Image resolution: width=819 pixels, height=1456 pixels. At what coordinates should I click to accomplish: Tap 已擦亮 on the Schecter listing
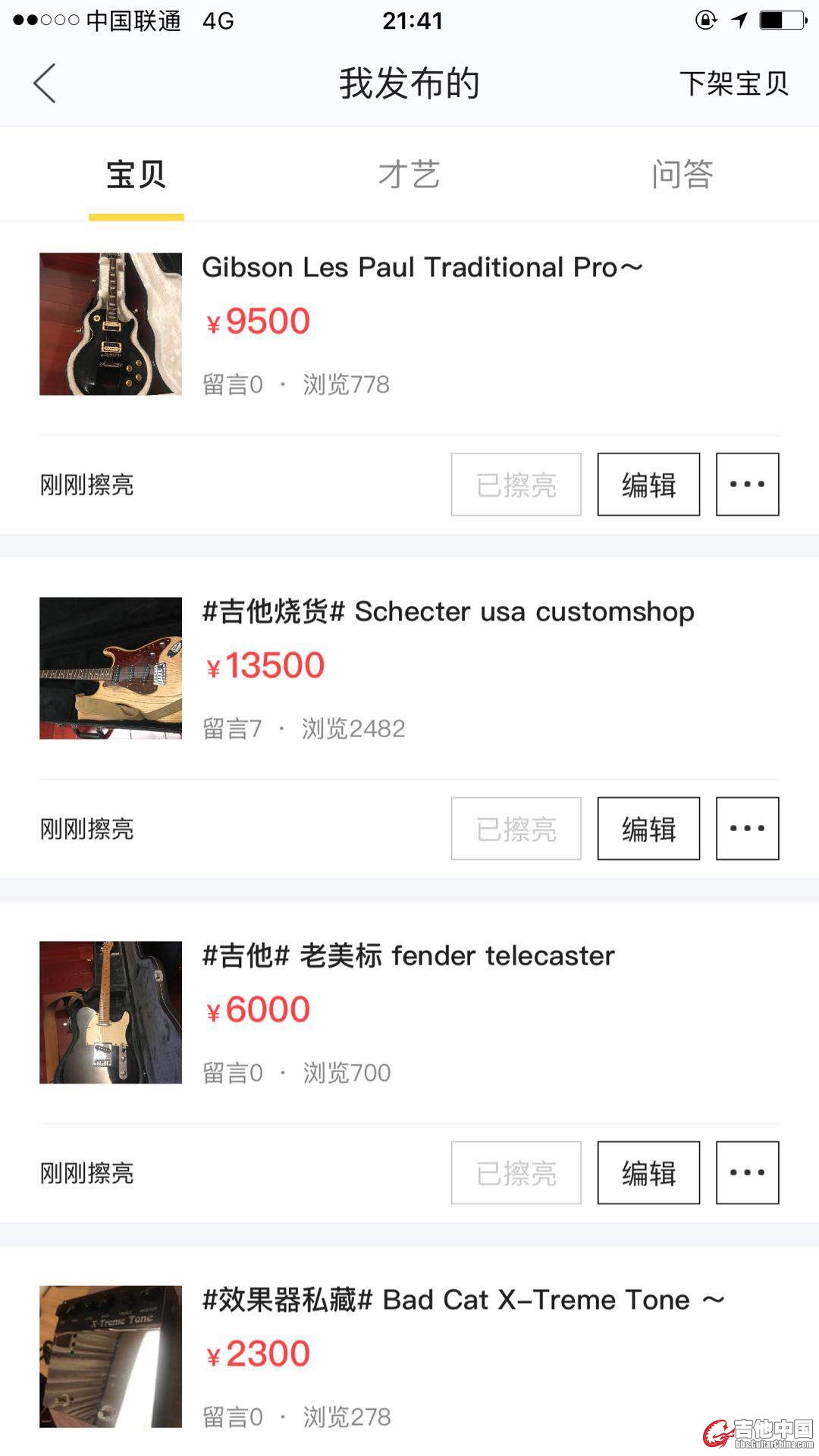tap(516, 829)
